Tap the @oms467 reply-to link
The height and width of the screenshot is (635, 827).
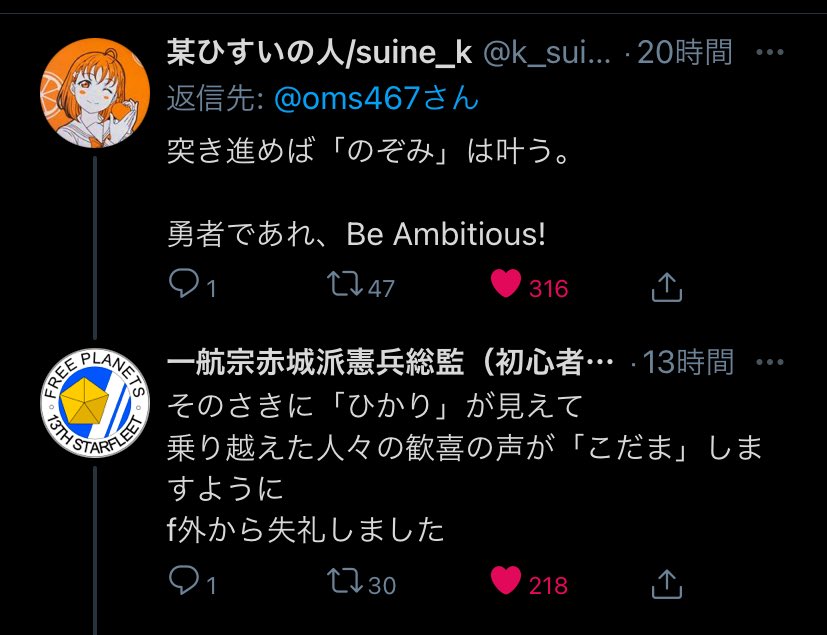pos(370,99)
